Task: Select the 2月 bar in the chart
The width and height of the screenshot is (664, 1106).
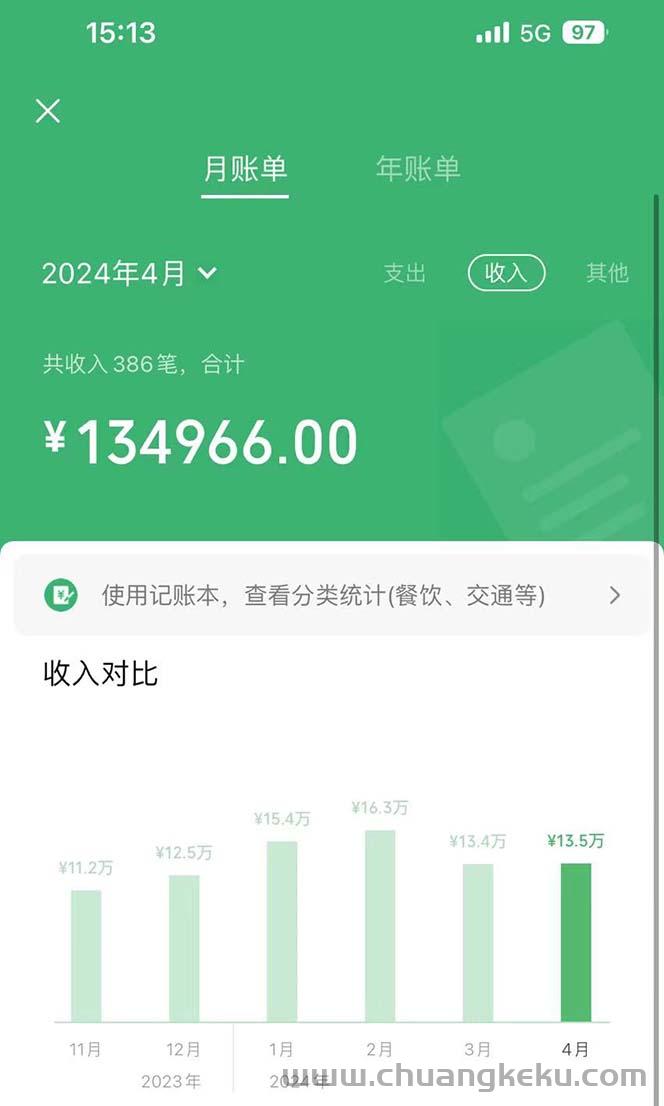Action: pos(379,925)
